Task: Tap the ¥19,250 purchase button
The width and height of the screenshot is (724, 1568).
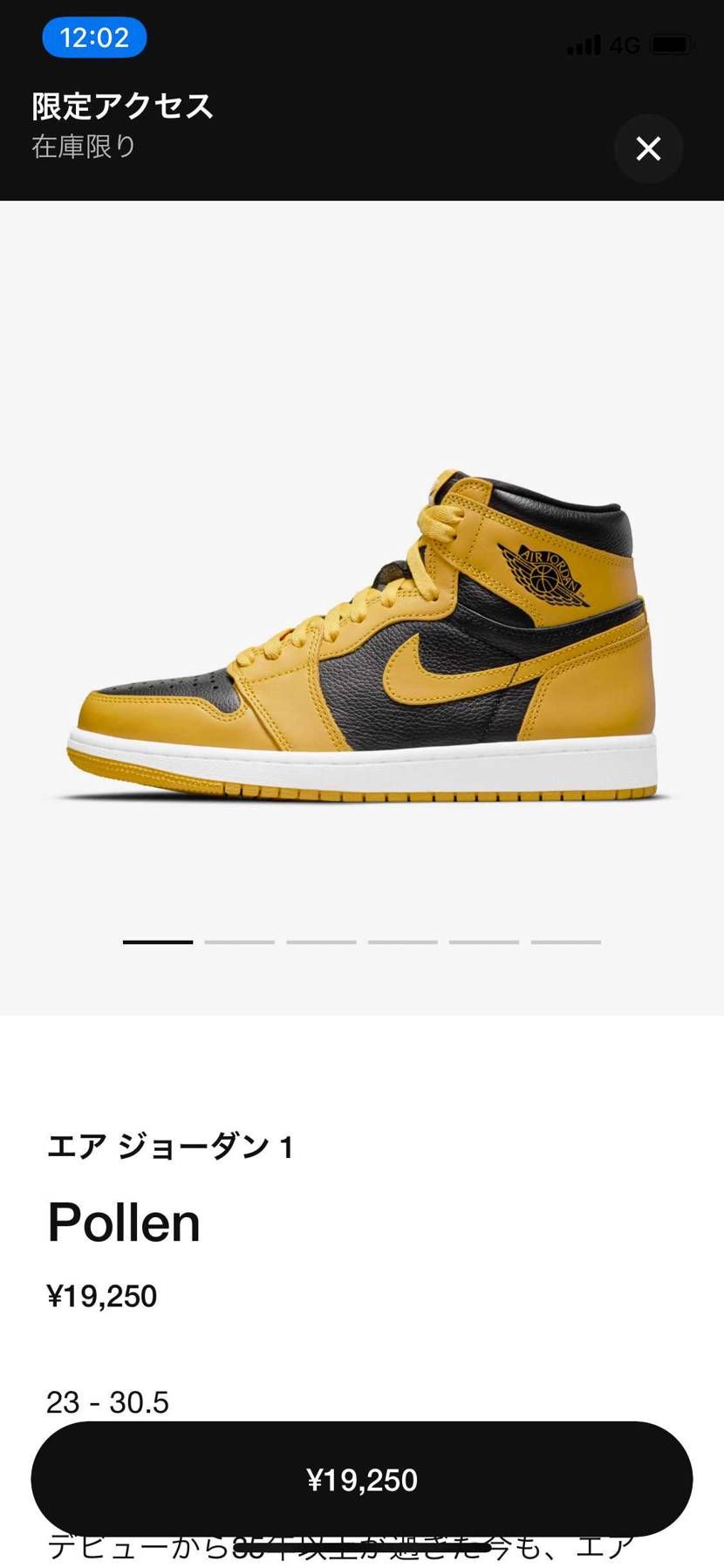Action: 362,1479
